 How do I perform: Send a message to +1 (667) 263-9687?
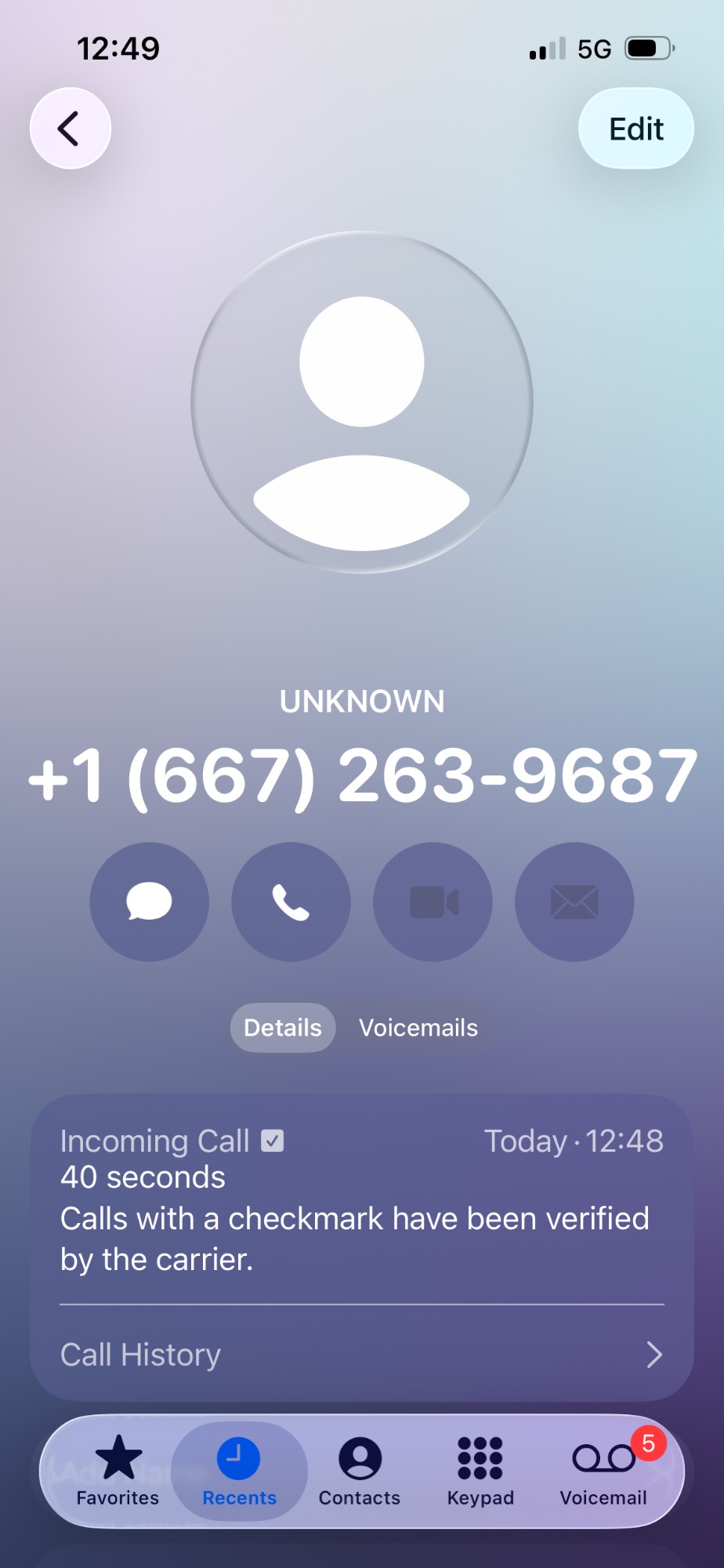[x=149, y=902]
